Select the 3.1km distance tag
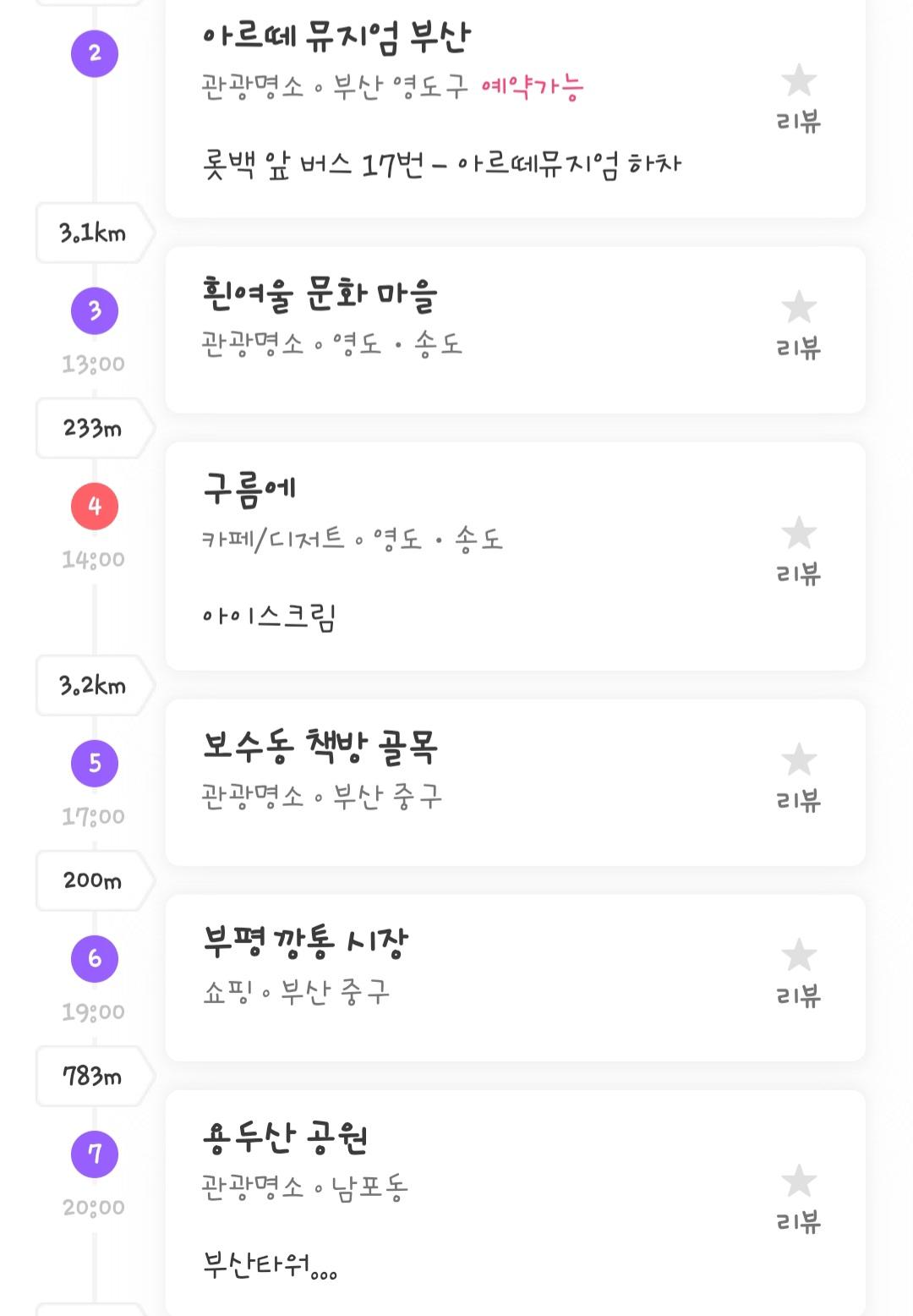This screenshot has width=913, height=1316. pos(93,233)
